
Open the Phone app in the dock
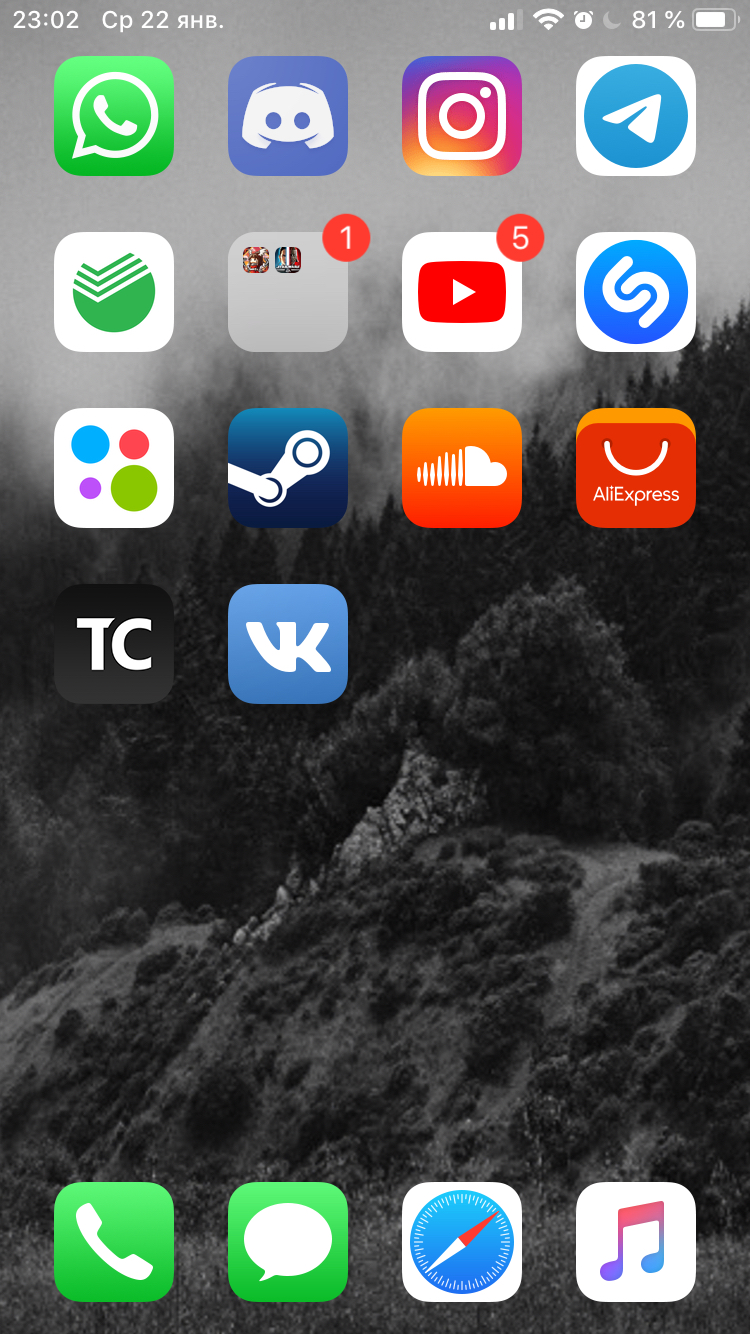(x=114, y=1242)
